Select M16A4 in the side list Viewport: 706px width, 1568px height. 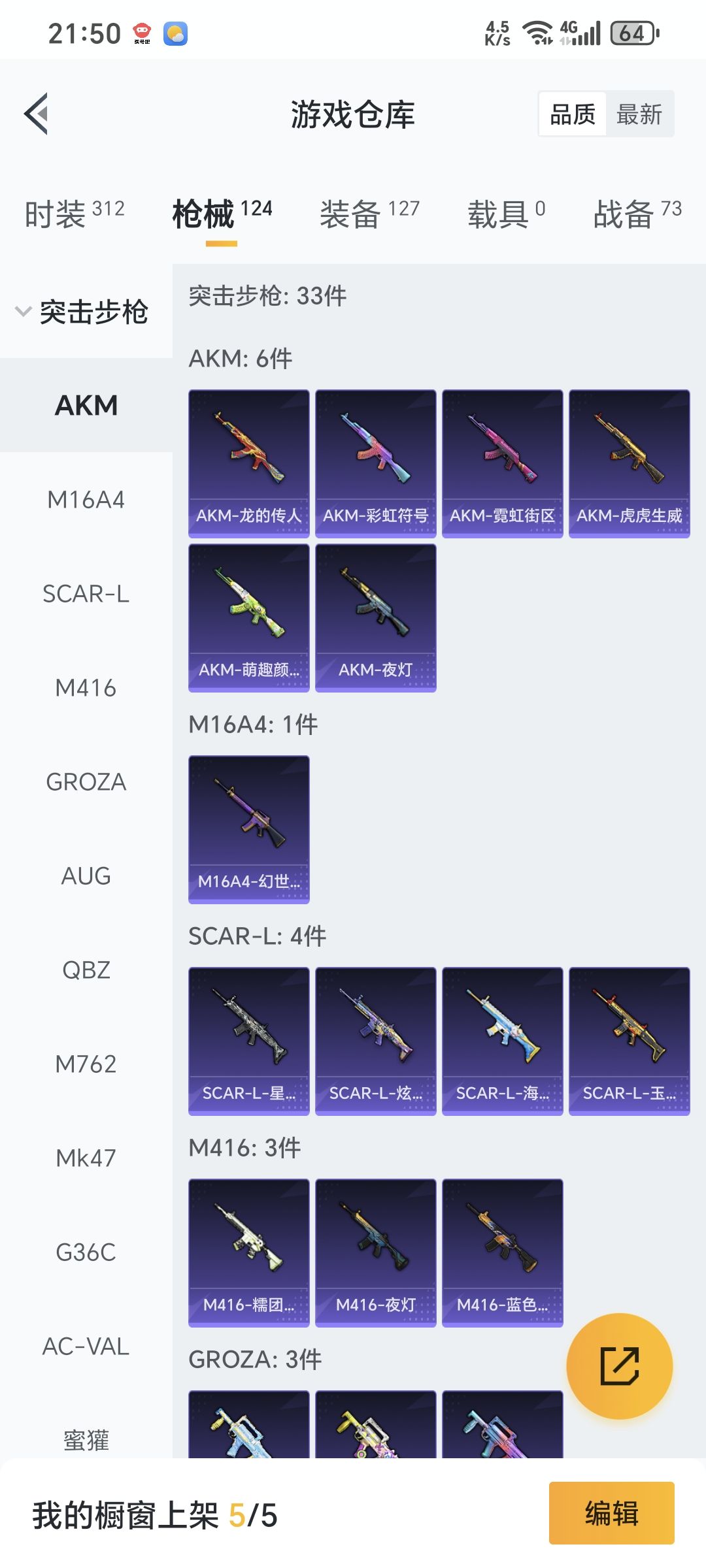point(86,500)
